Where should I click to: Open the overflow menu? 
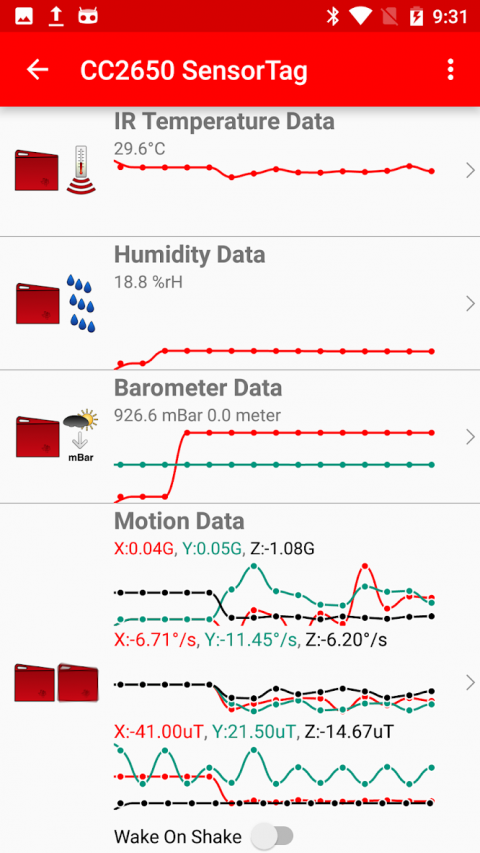(450, 70)
